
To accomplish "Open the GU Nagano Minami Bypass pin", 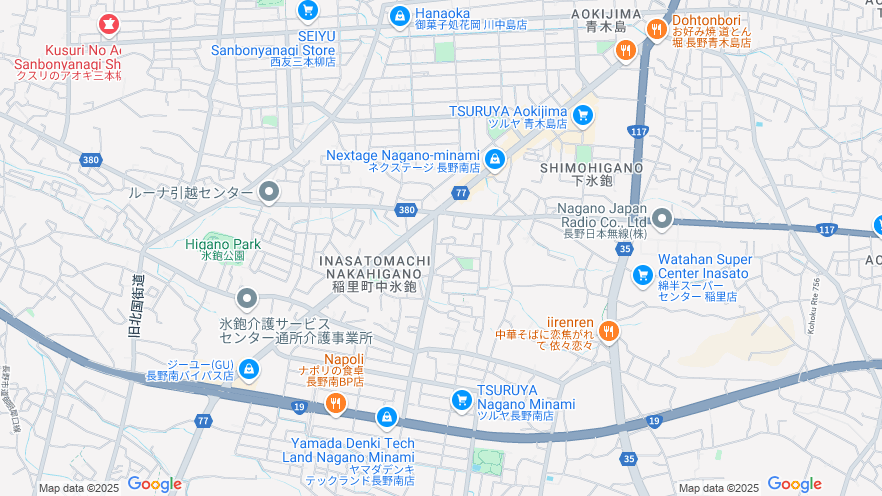I will (x=249, y=371).
